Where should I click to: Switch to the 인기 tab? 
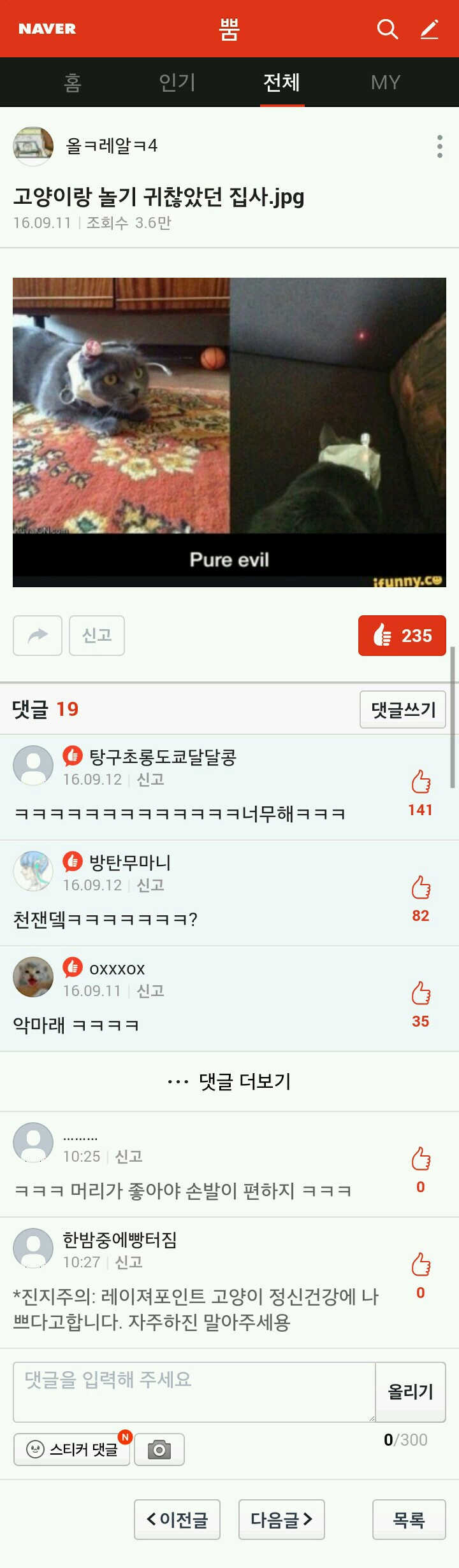coord(177,82)
